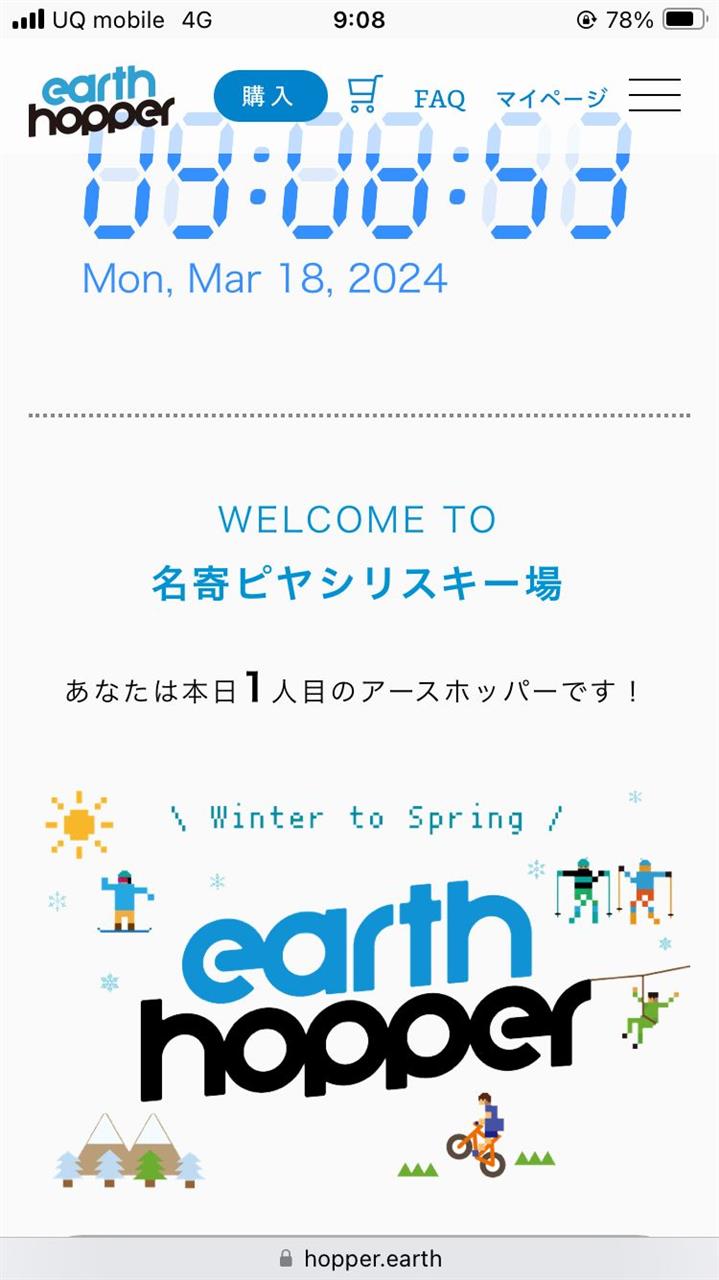Screen dimensions: 719x1280
Task: Open the hamburger menu
Action: (x=655, y=95)
